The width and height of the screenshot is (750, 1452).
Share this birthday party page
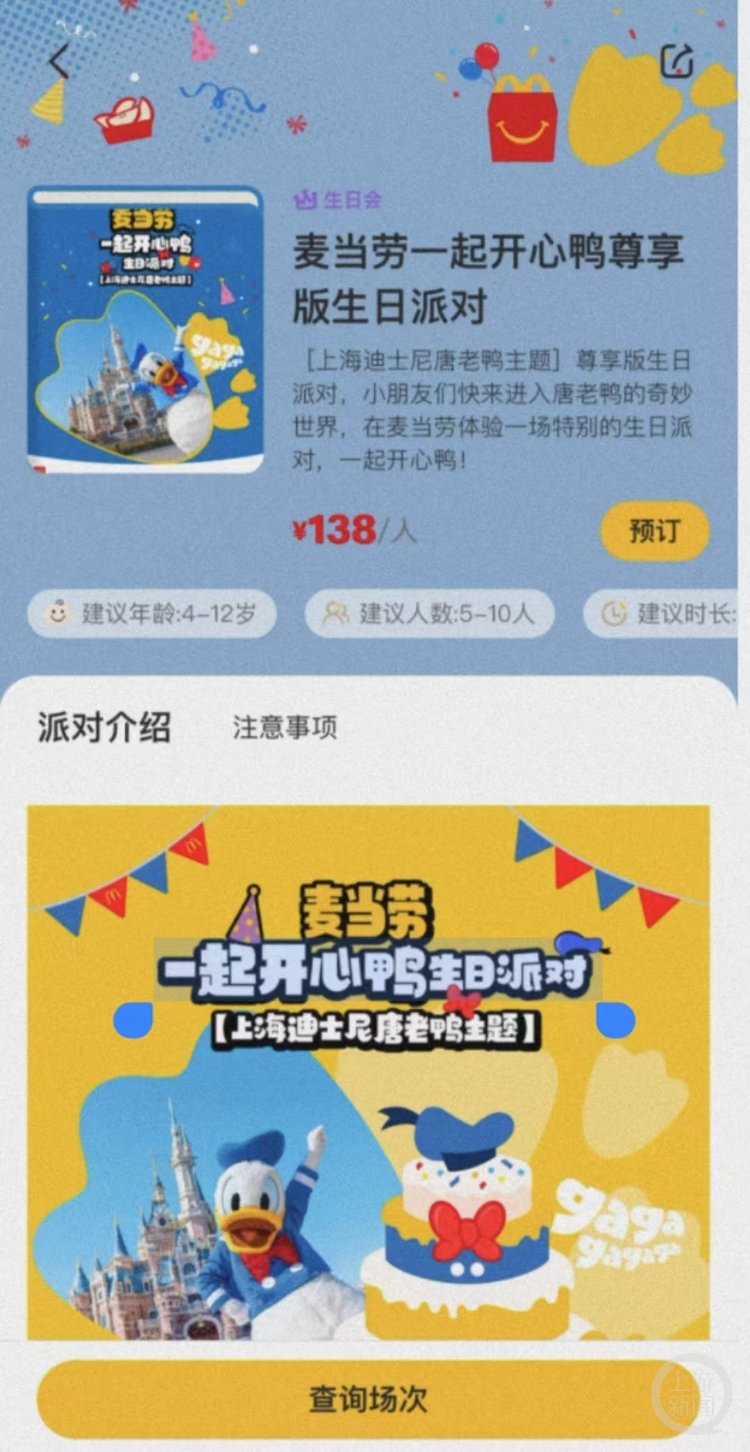677,61
